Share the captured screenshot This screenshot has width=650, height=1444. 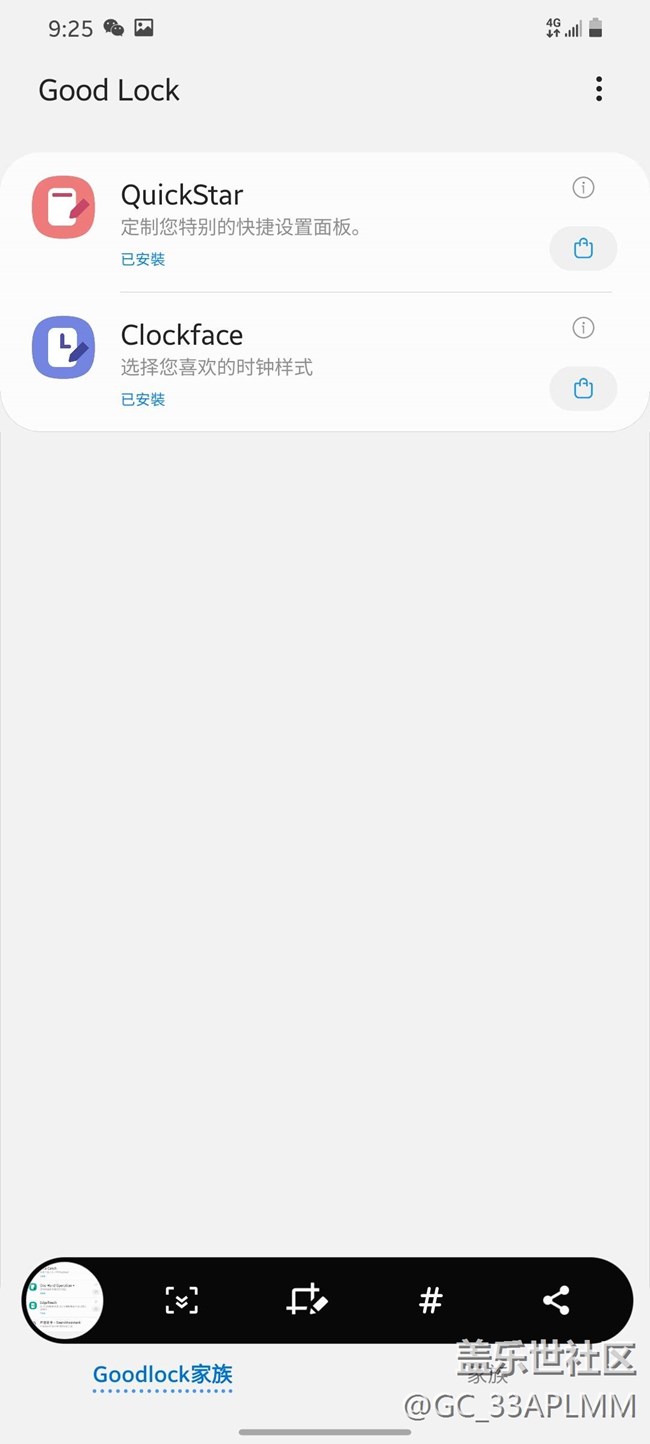(556, 1300)
